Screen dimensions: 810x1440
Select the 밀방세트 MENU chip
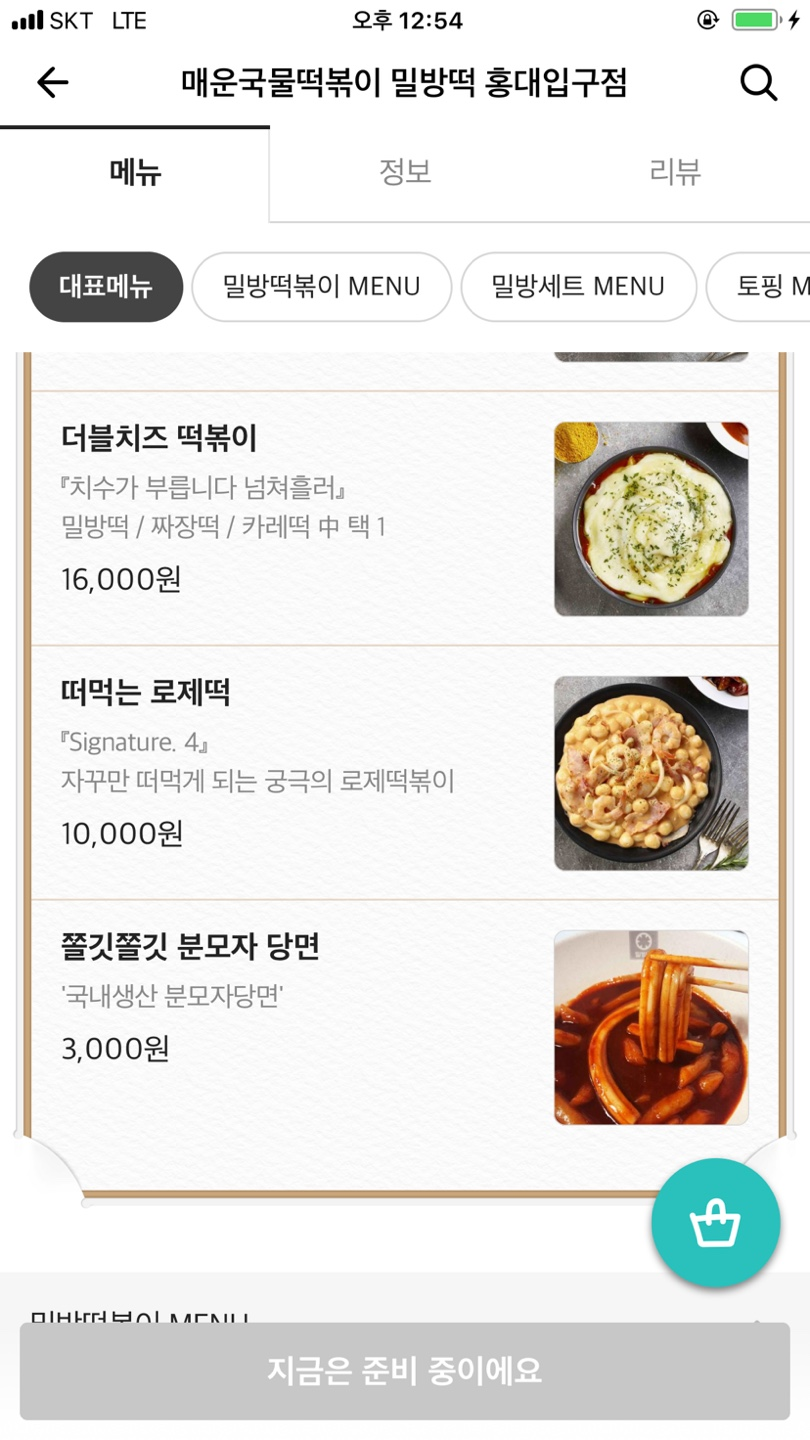[x=578, y=287]
